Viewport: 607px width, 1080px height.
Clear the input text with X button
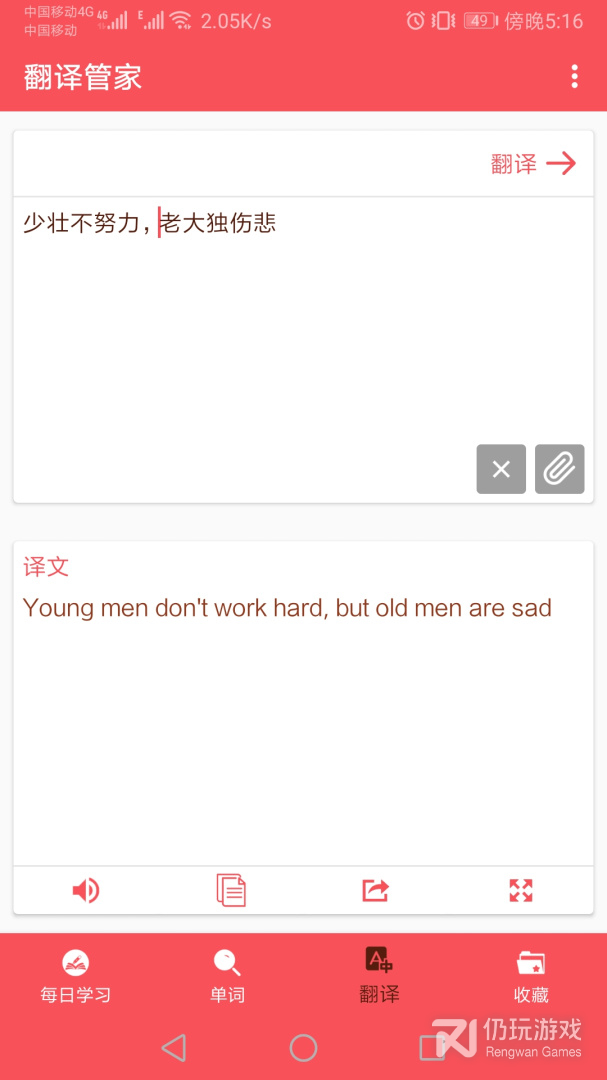[501, 469]
